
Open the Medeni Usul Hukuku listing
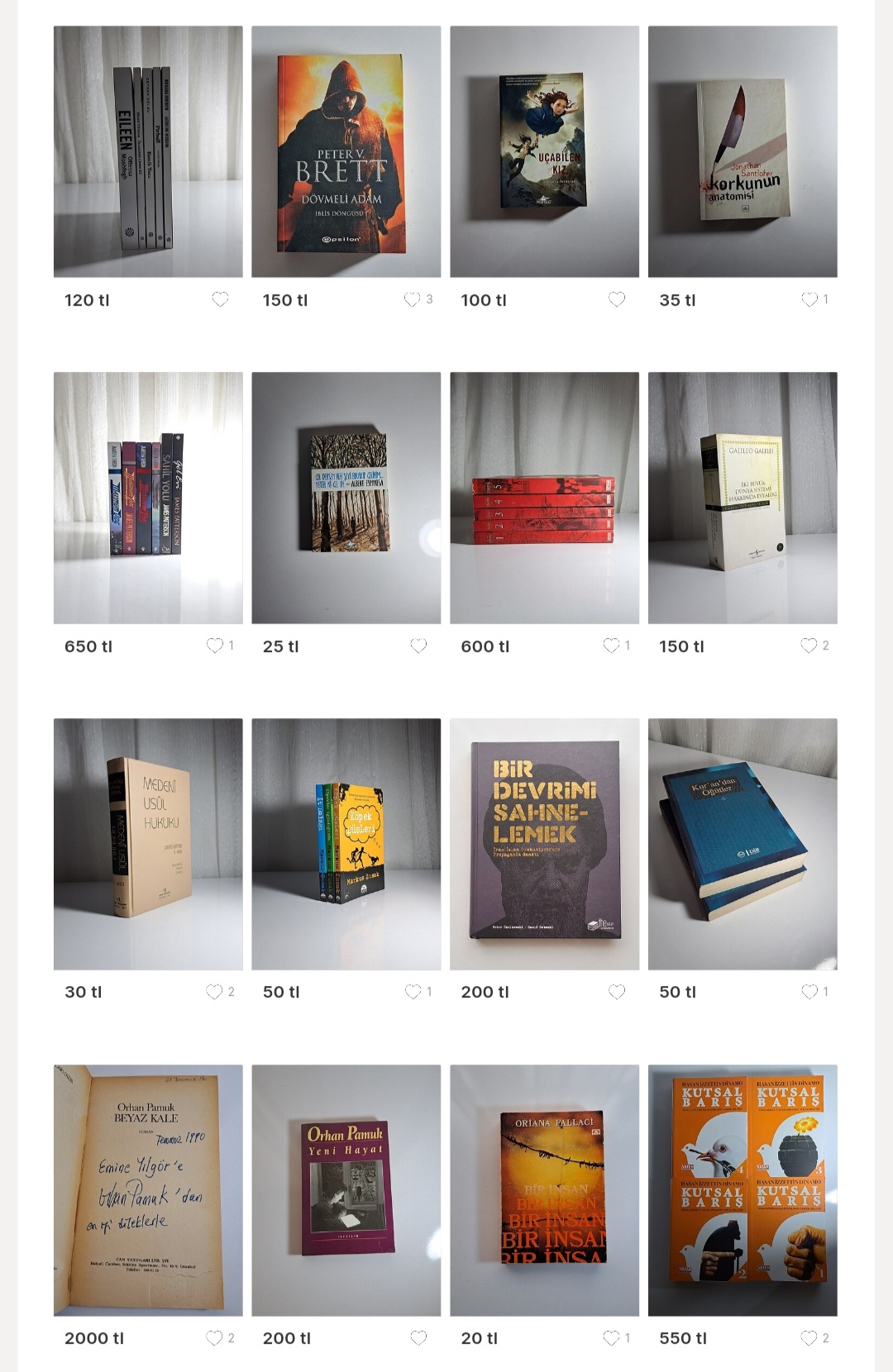pyautogui.click(x=148, y=844)
